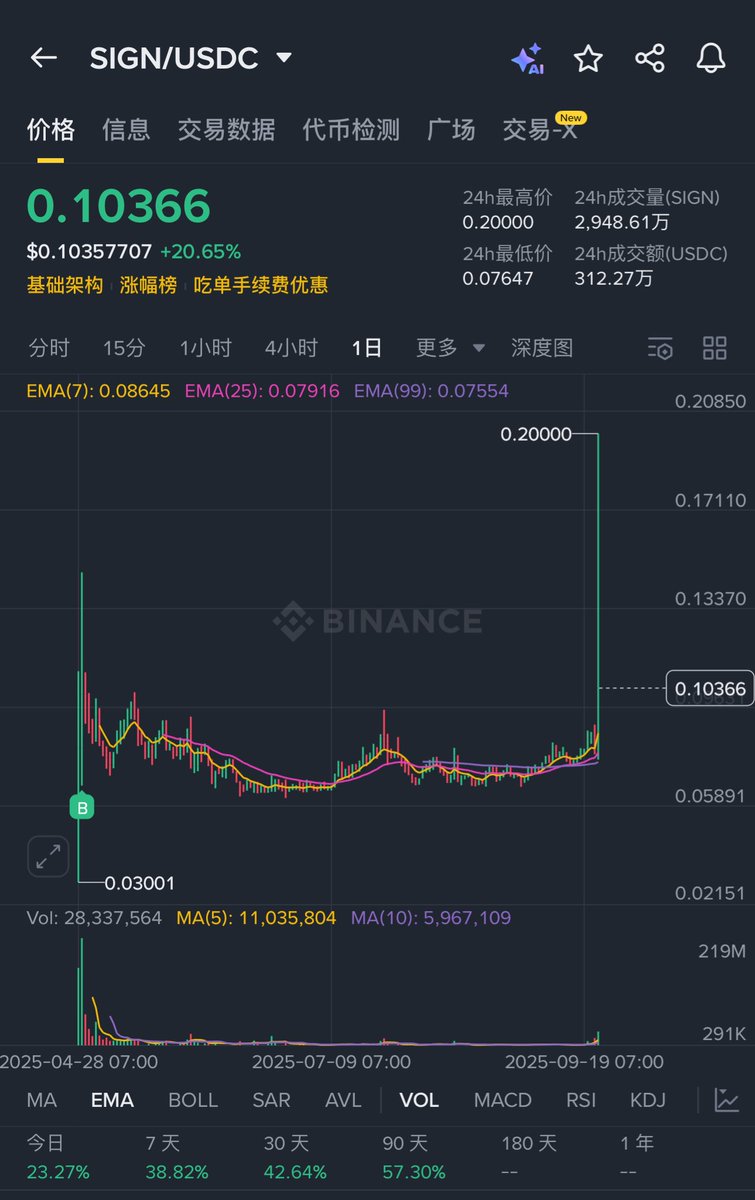Go back with the arrow icon

click(x=43, y=58)
